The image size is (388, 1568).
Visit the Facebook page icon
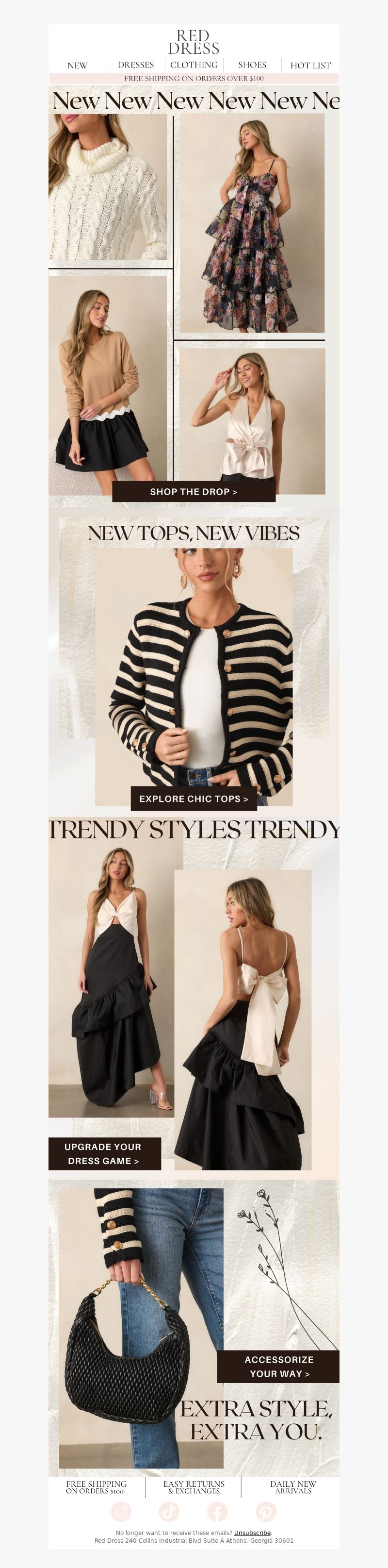pos(217,1511)
